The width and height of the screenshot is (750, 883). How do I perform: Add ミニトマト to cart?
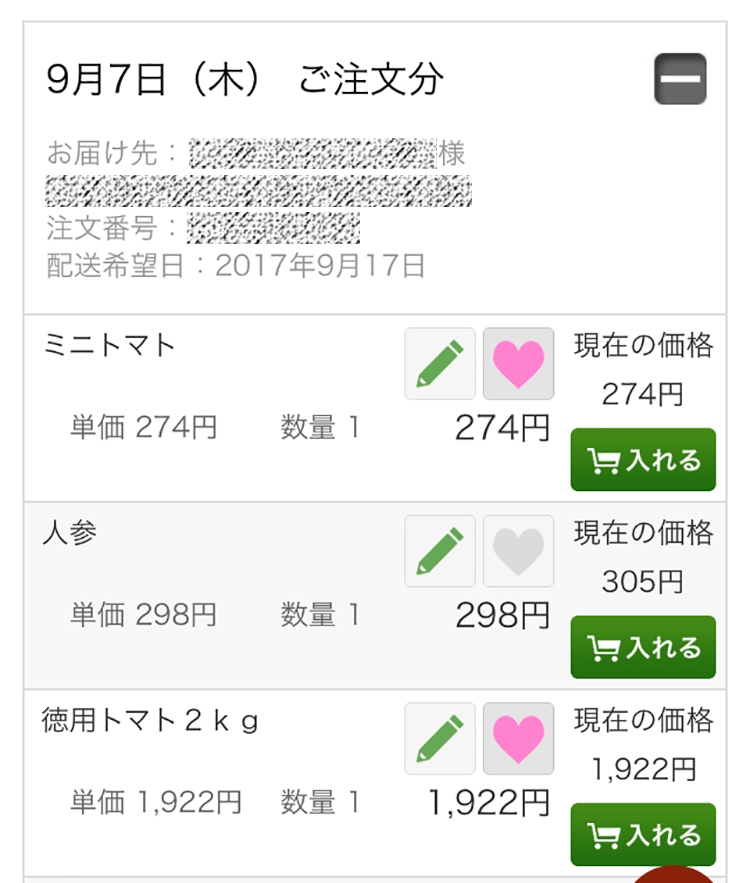pyautogui.click(x=643, y=460)
